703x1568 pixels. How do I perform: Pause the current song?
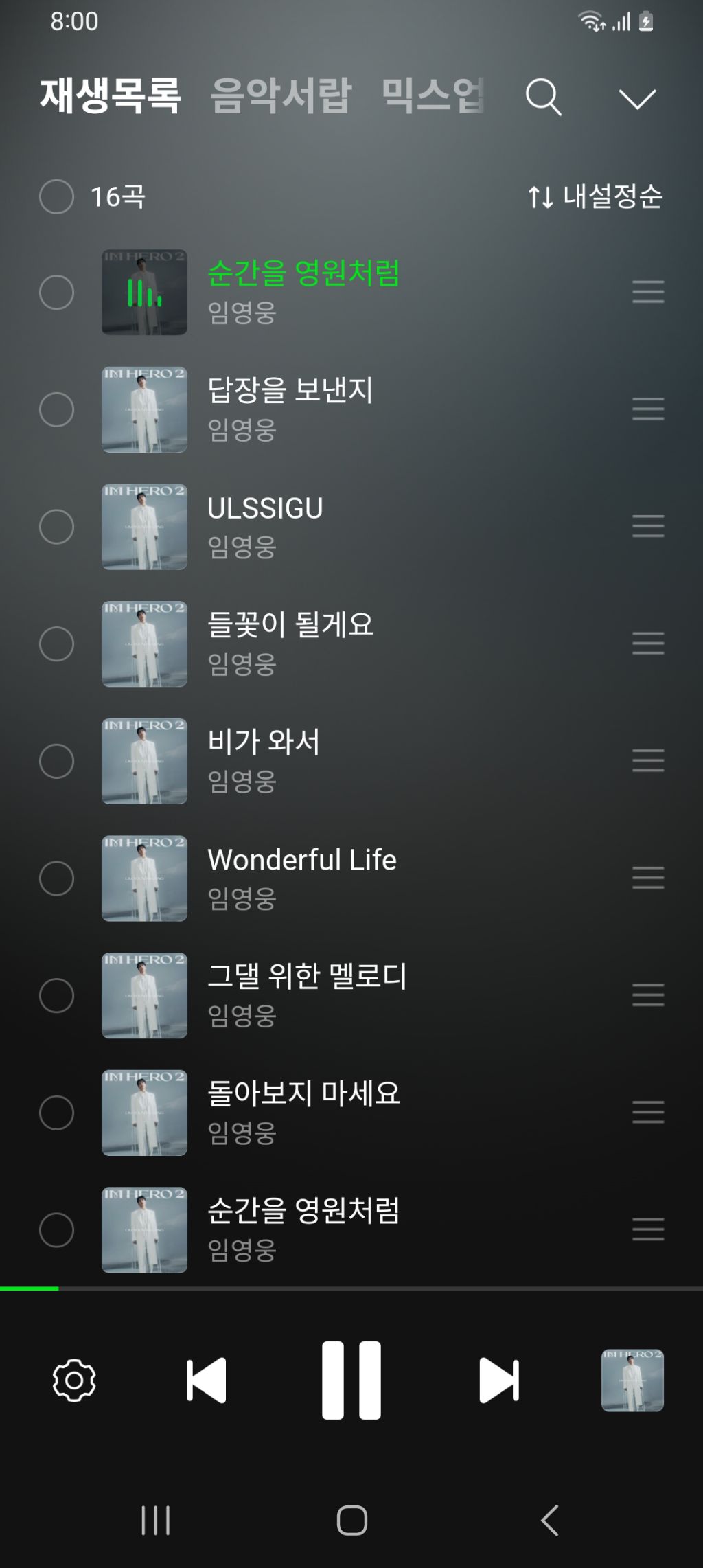[351, 1380]
